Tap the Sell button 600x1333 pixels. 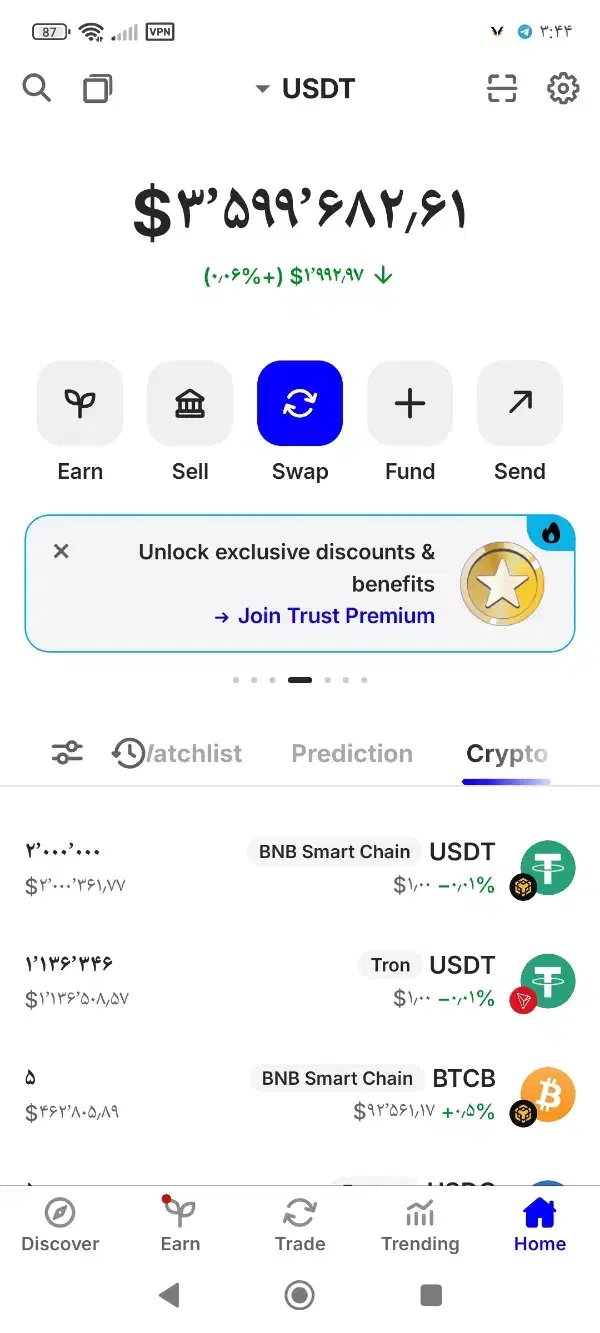click(x=190, y=404)
